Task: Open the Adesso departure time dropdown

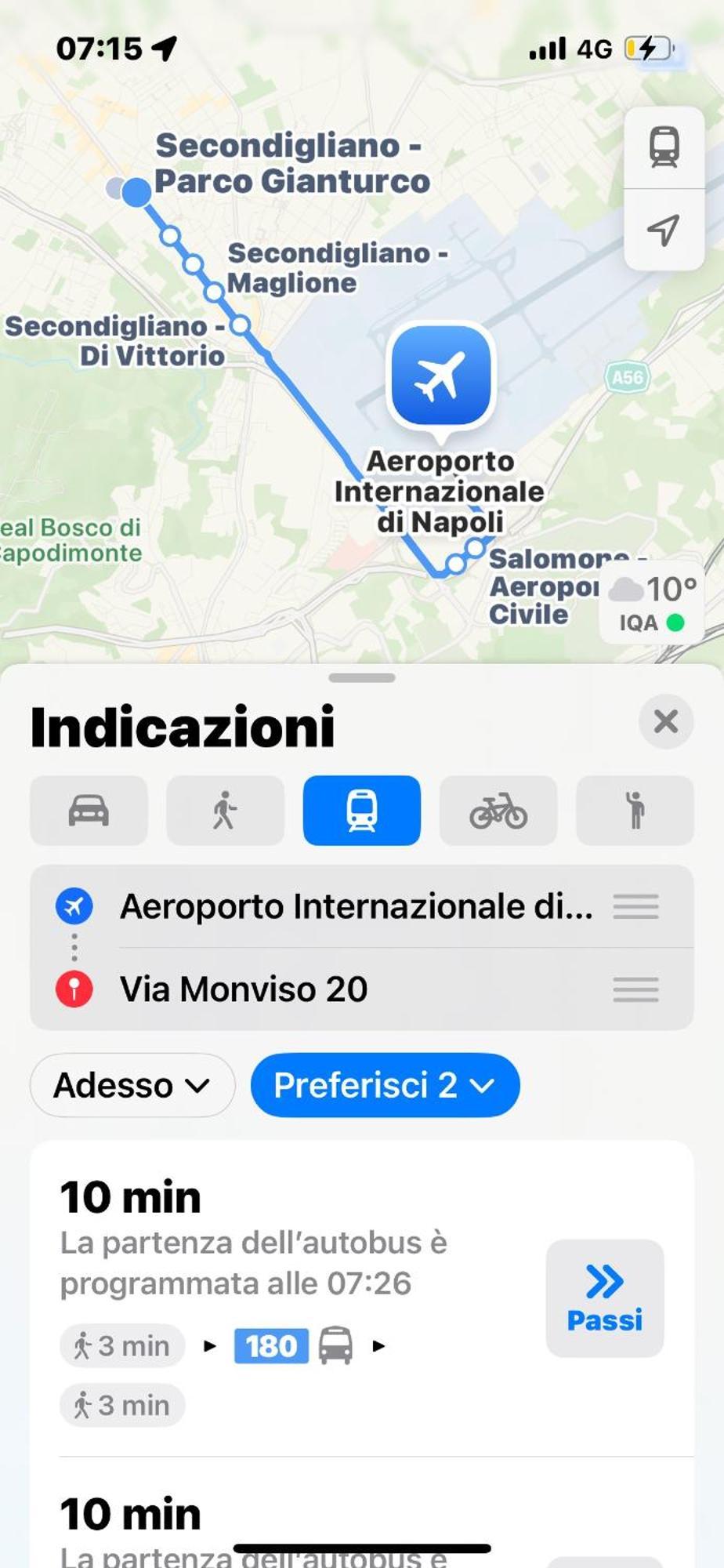Action: pos(132,1085)
